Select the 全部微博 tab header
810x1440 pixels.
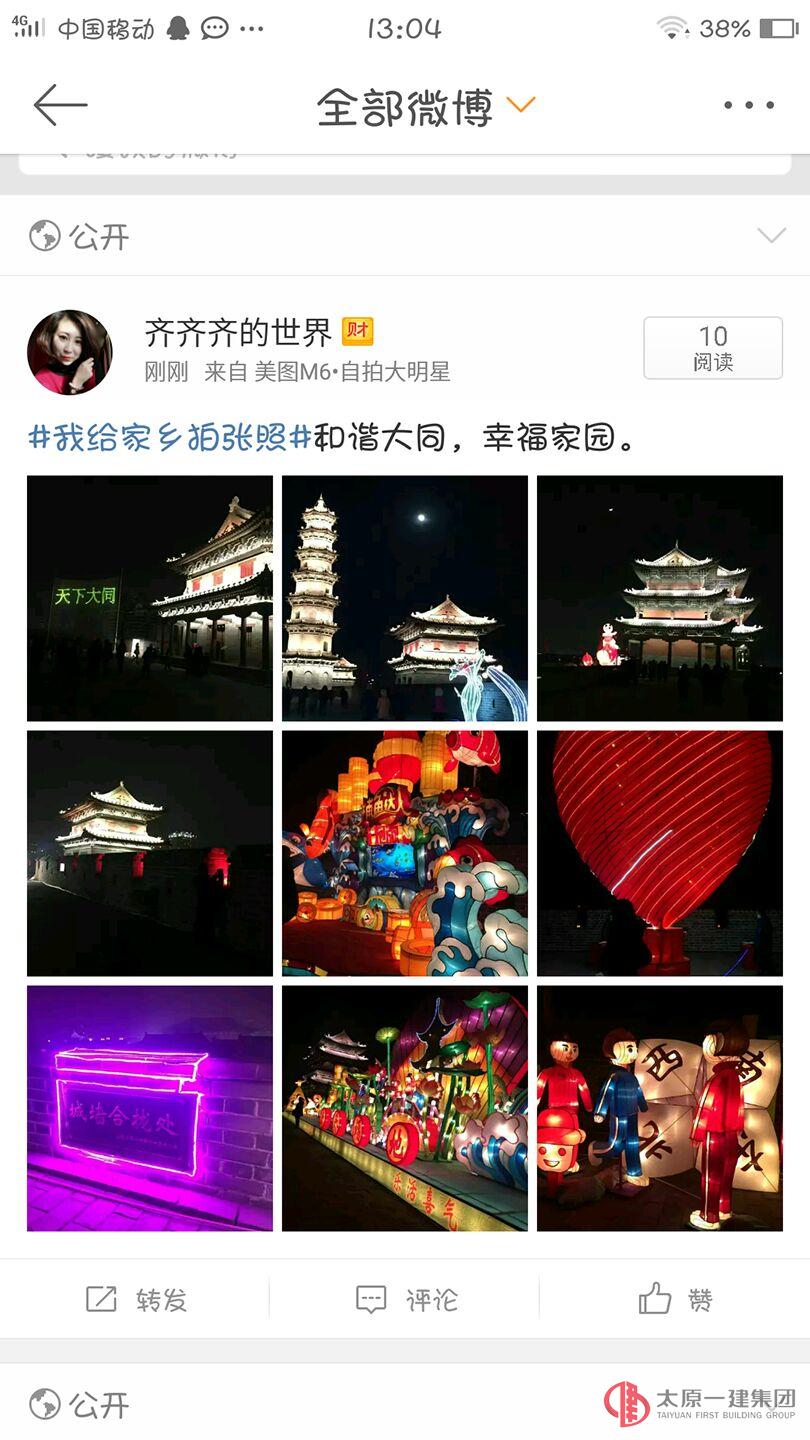pos(404,103)
